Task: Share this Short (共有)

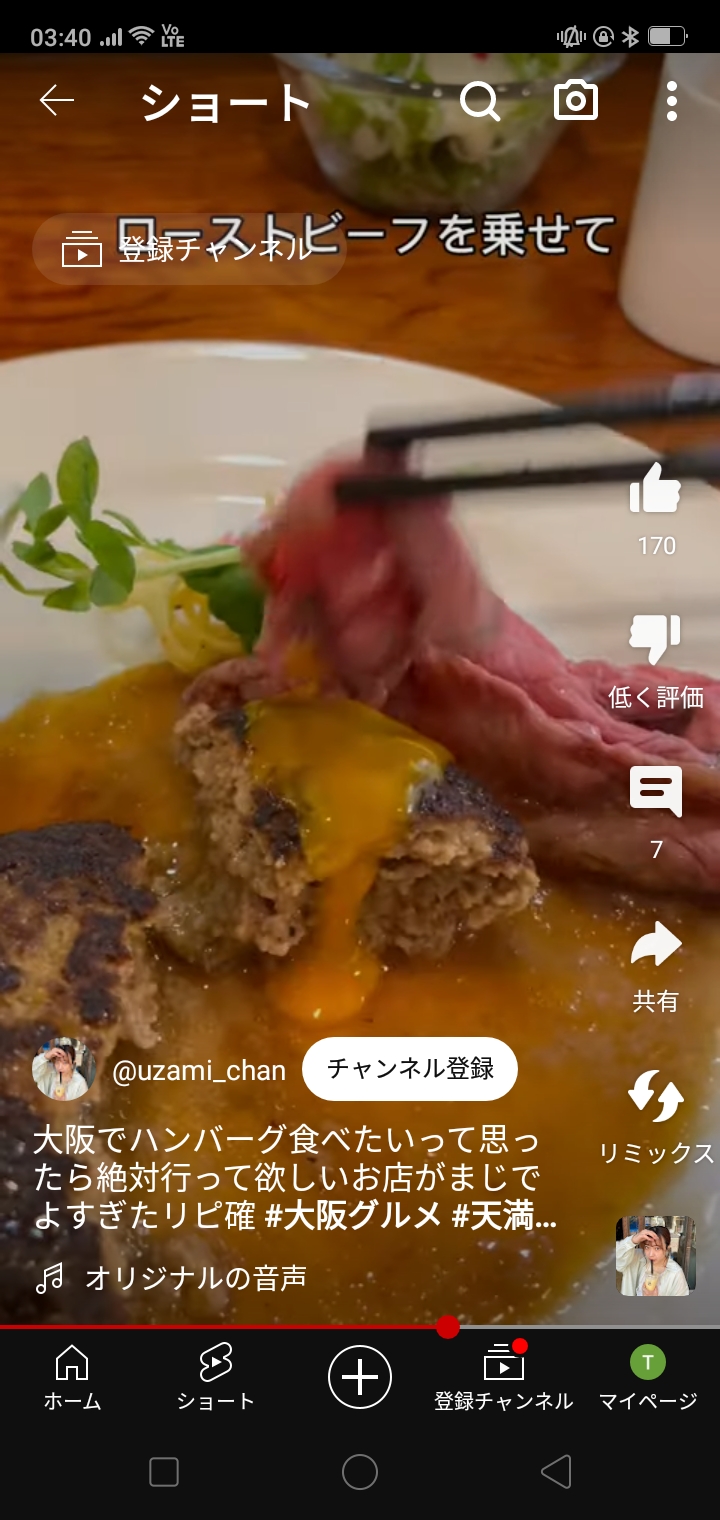Action: click(656, 946)
